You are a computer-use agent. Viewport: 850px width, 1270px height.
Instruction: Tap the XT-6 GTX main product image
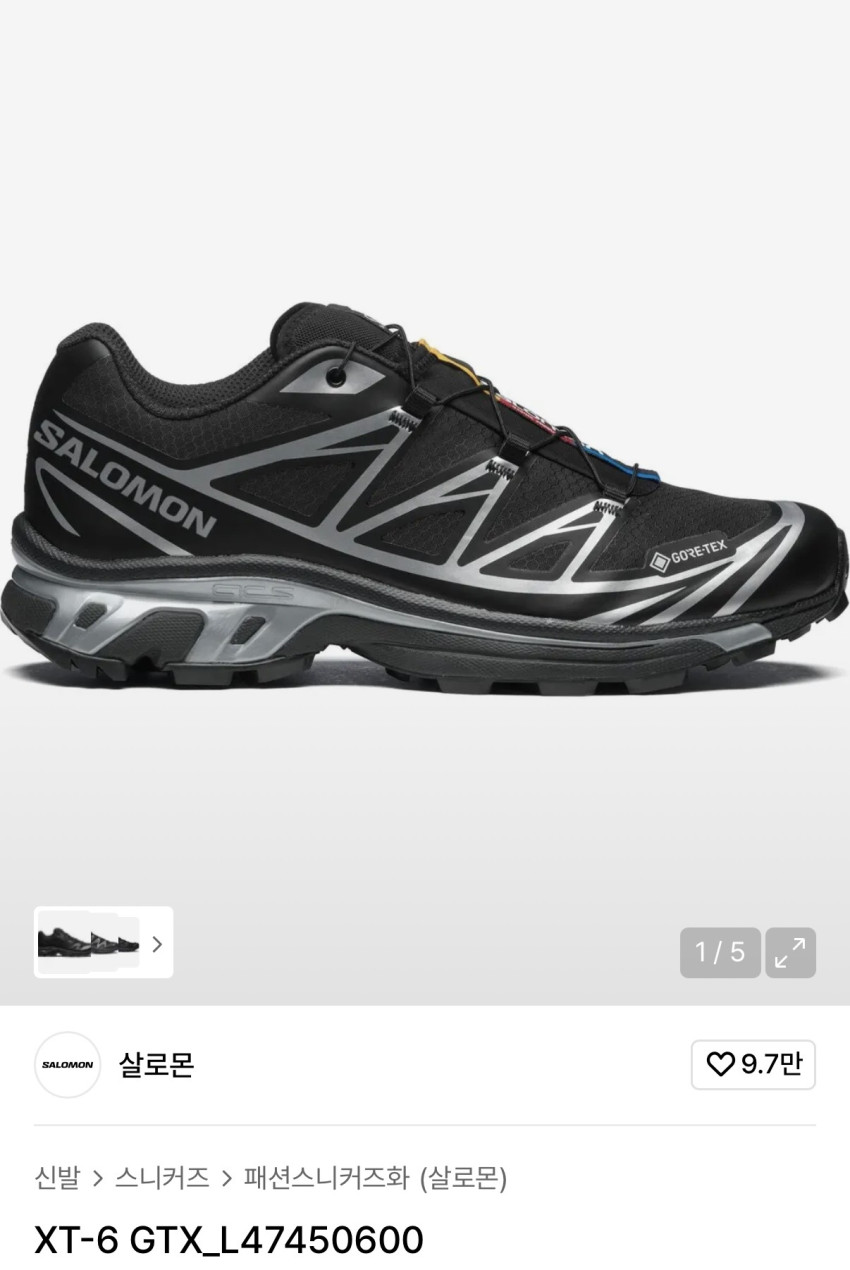coord(425,500)
